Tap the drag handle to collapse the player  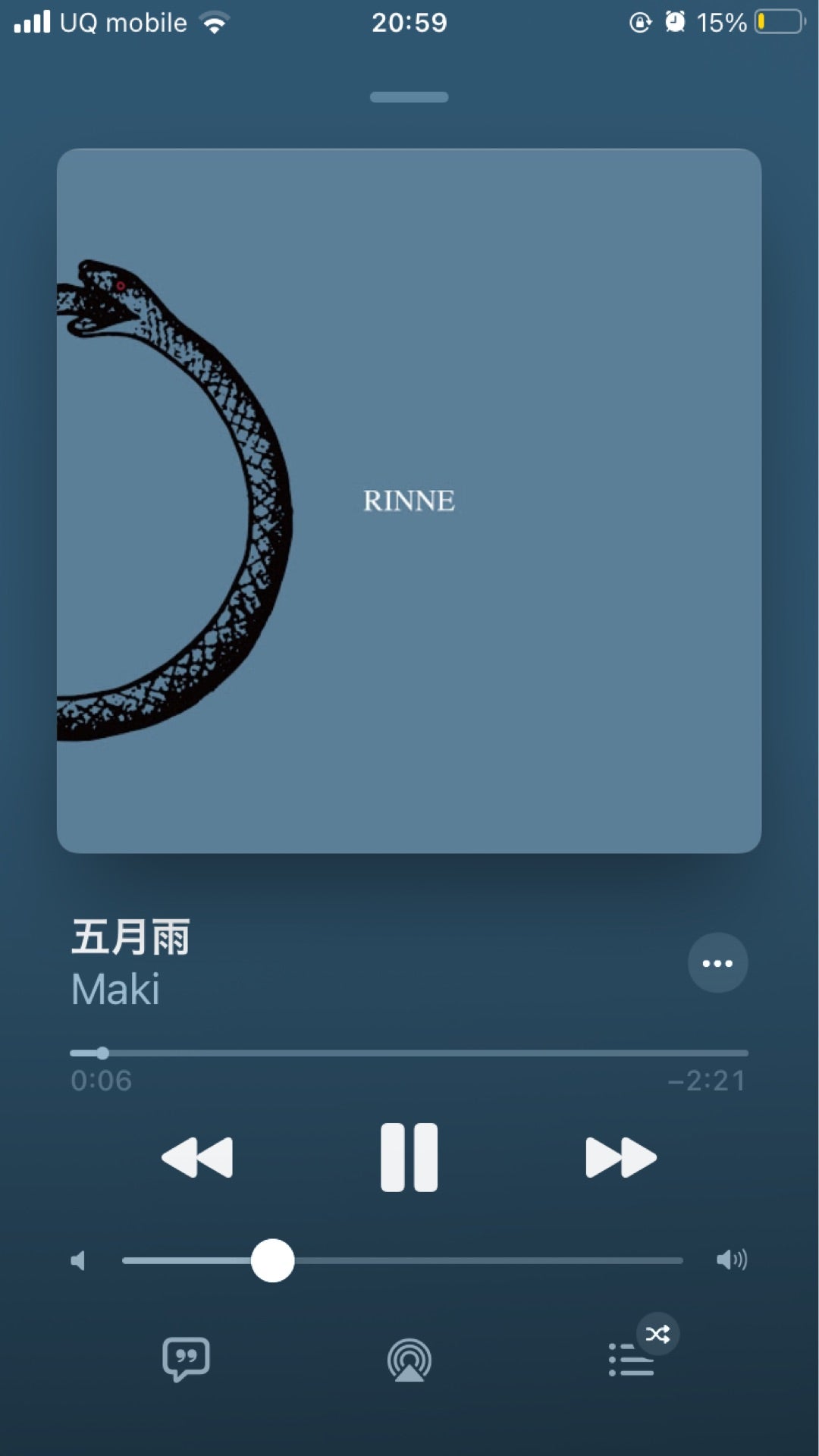(x=409, y=97)
